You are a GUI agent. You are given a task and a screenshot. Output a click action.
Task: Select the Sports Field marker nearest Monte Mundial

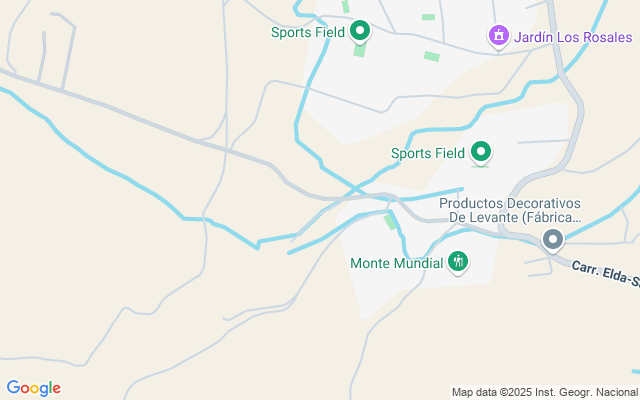[x=481, y=153]
